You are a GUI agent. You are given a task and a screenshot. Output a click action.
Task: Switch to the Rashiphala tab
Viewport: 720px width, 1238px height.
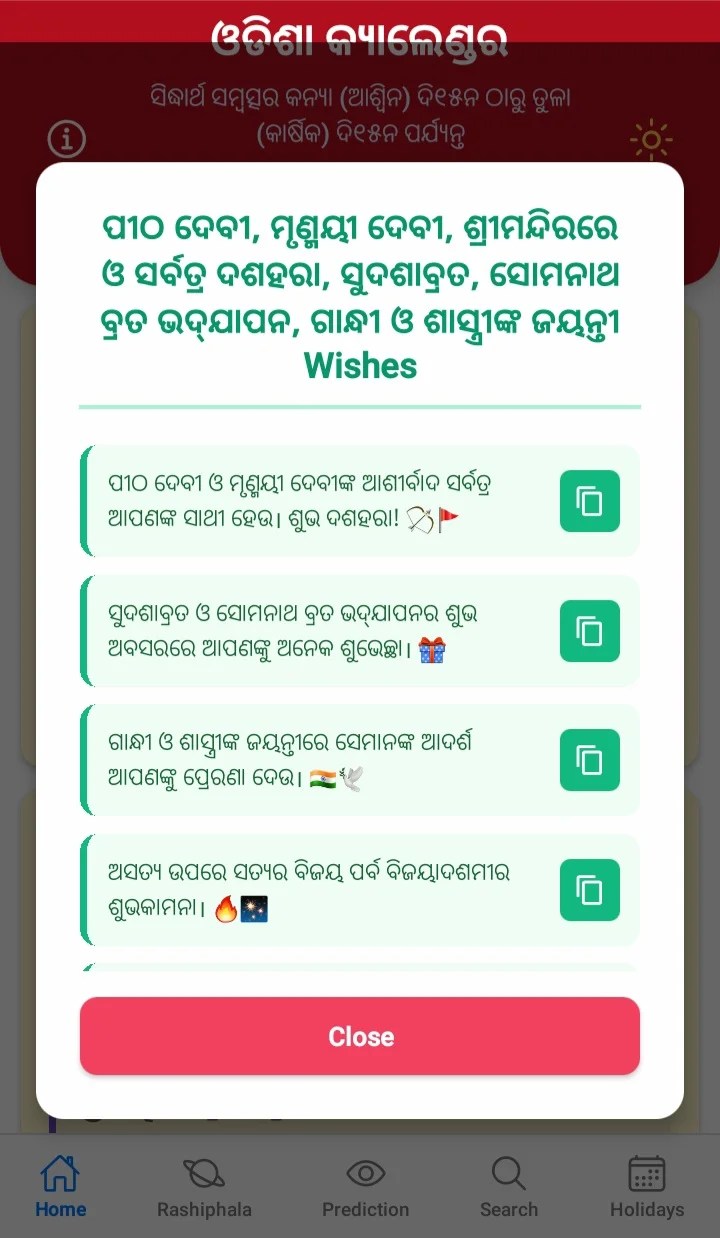[204, 1187]
